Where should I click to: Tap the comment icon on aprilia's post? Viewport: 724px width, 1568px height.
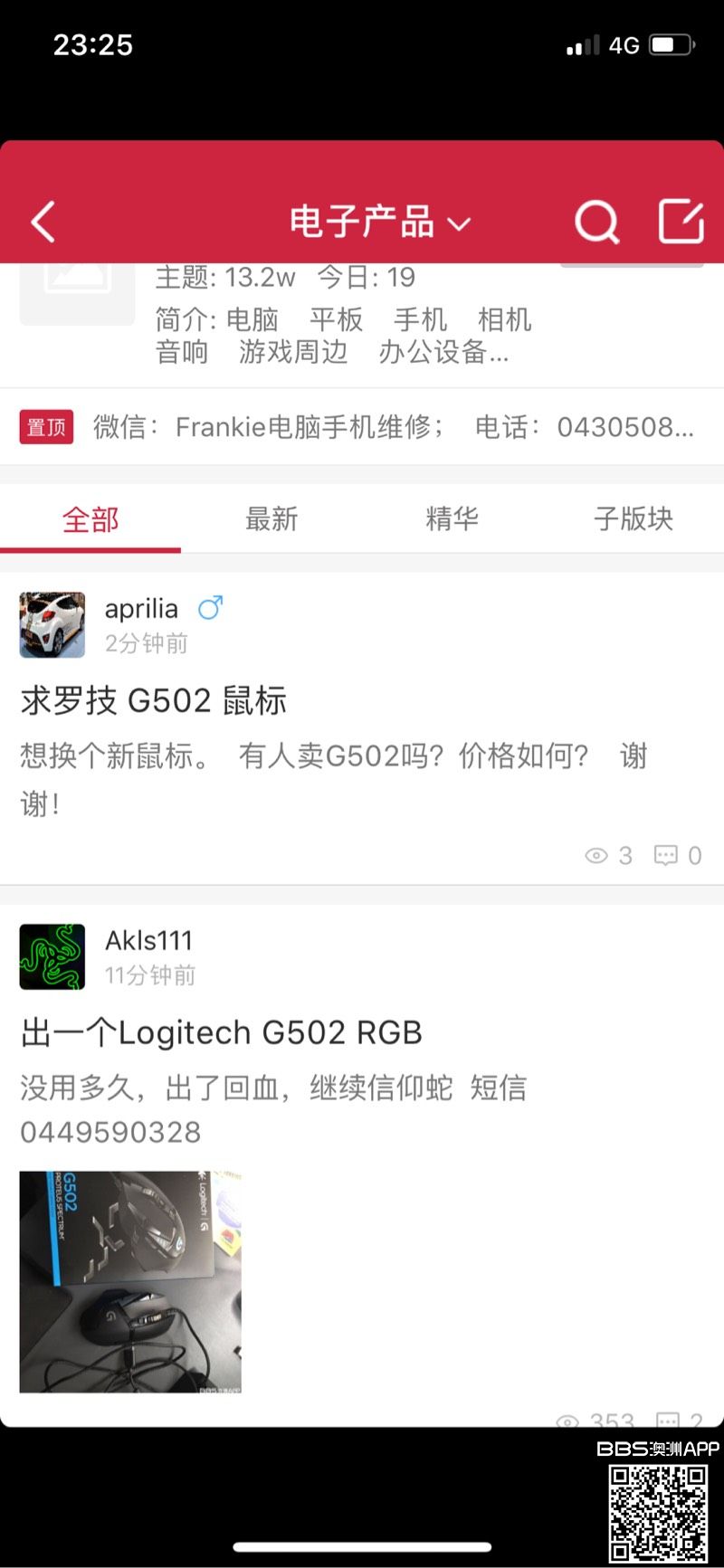pos(666,856)
